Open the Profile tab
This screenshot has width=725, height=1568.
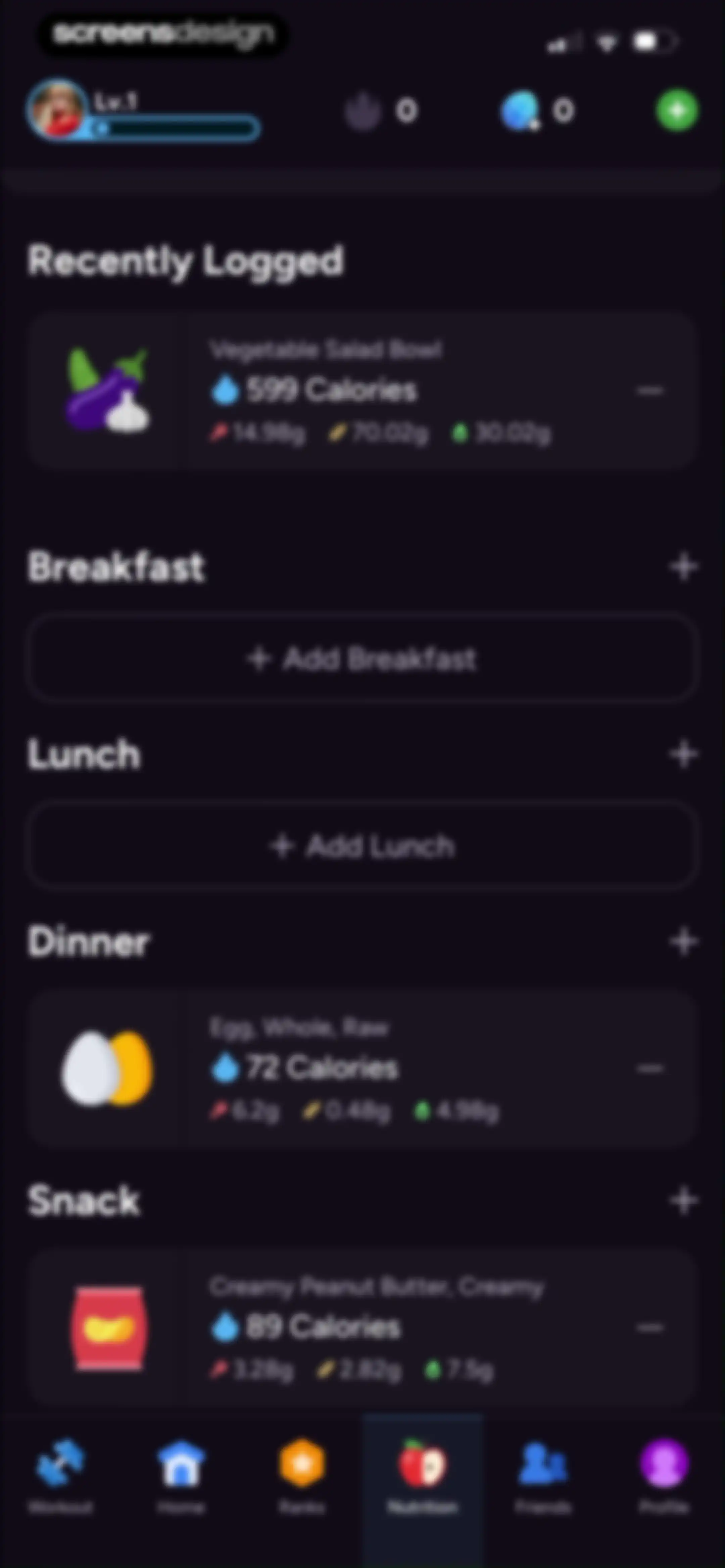click(664, 1475)
